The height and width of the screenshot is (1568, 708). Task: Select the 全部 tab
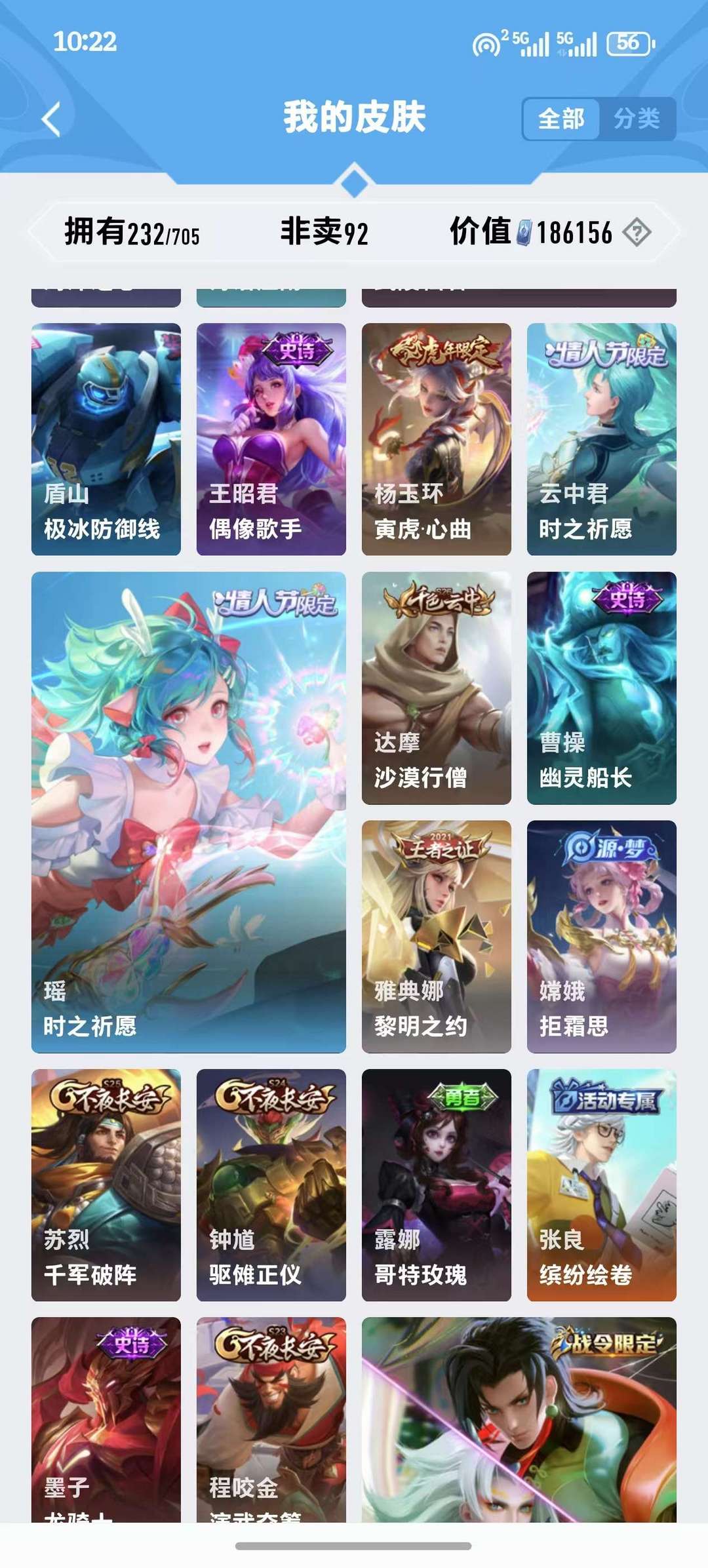tap(561, 119)
